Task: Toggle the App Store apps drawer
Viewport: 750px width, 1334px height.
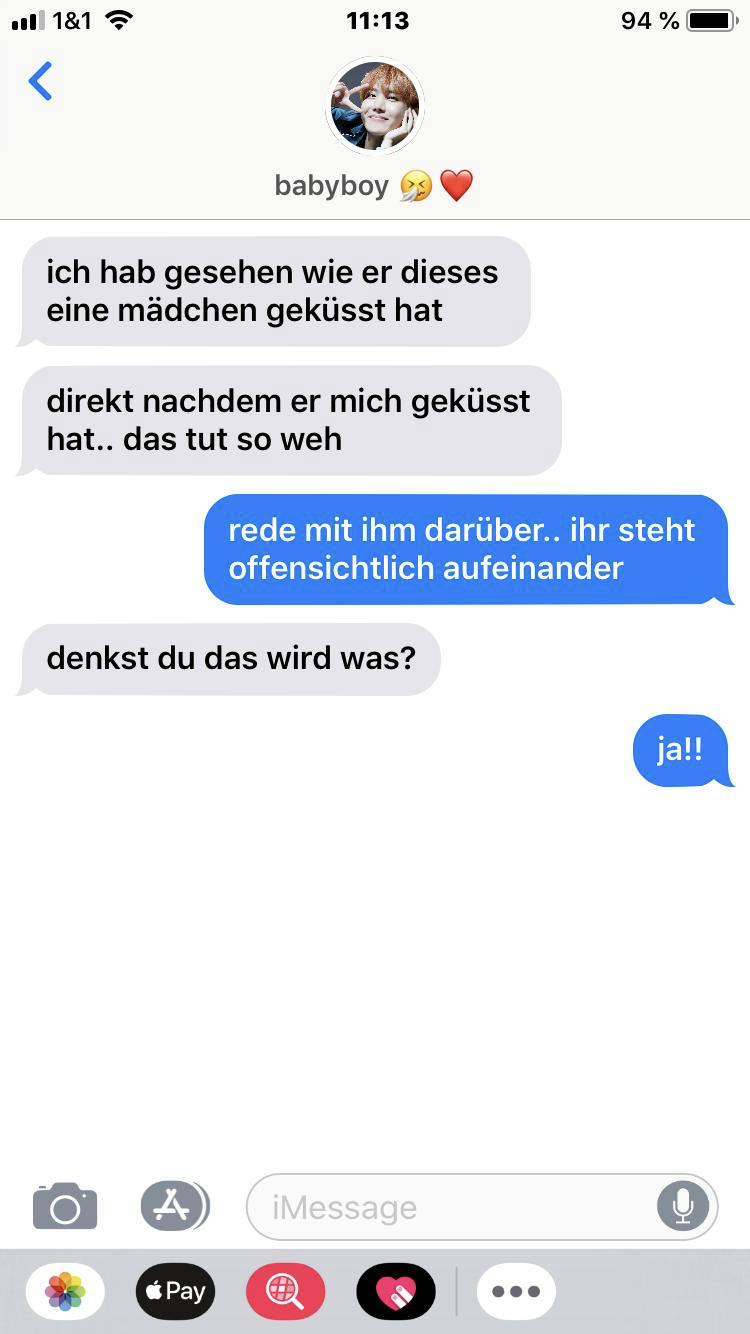Action: [174, 1206]
